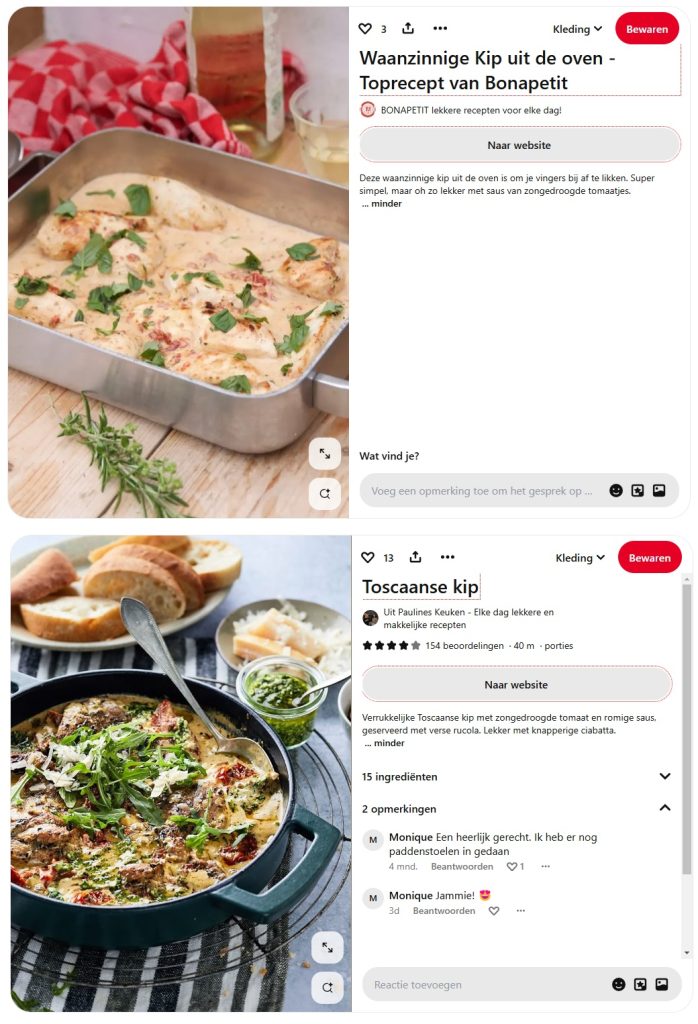Open more options for Waanzinnige Kip pin

[x=440, y=28]
